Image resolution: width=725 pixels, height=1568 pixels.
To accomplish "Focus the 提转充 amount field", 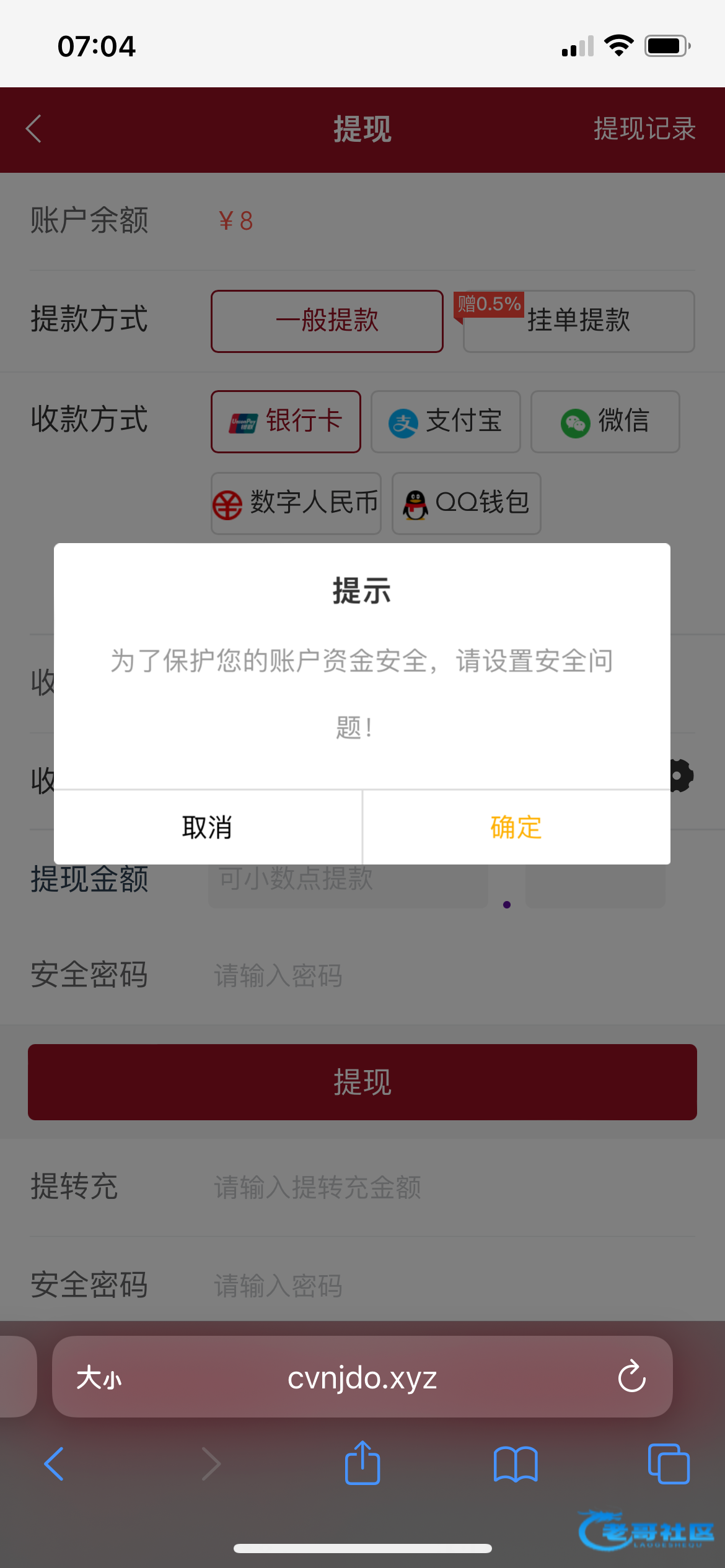I will click(434, 1187).
